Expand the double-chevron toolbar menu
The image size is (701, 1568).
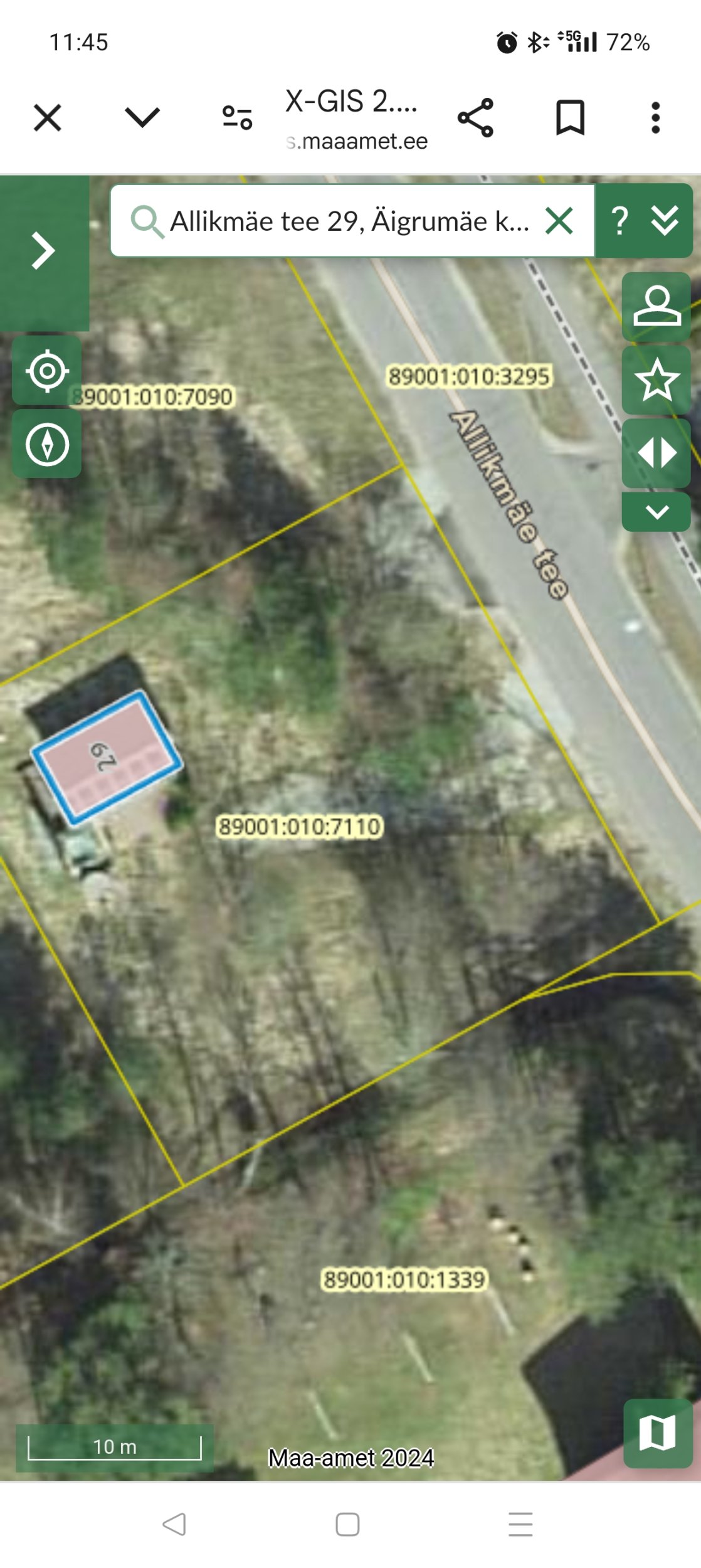click(665, 221)
